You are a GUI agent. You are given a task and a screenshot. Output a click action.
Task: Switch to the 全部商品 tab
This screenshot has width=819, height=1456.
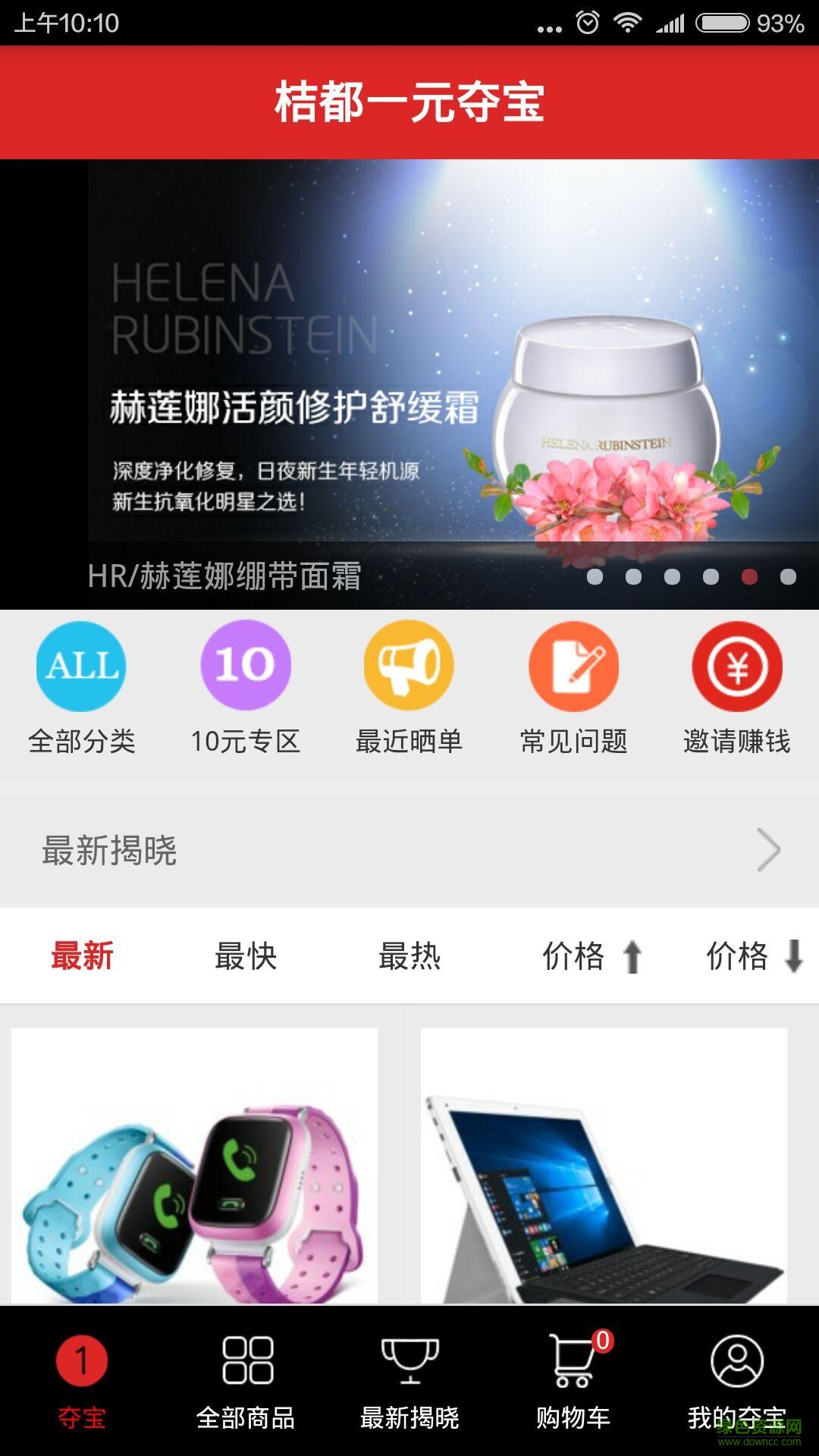(246, 1382)
